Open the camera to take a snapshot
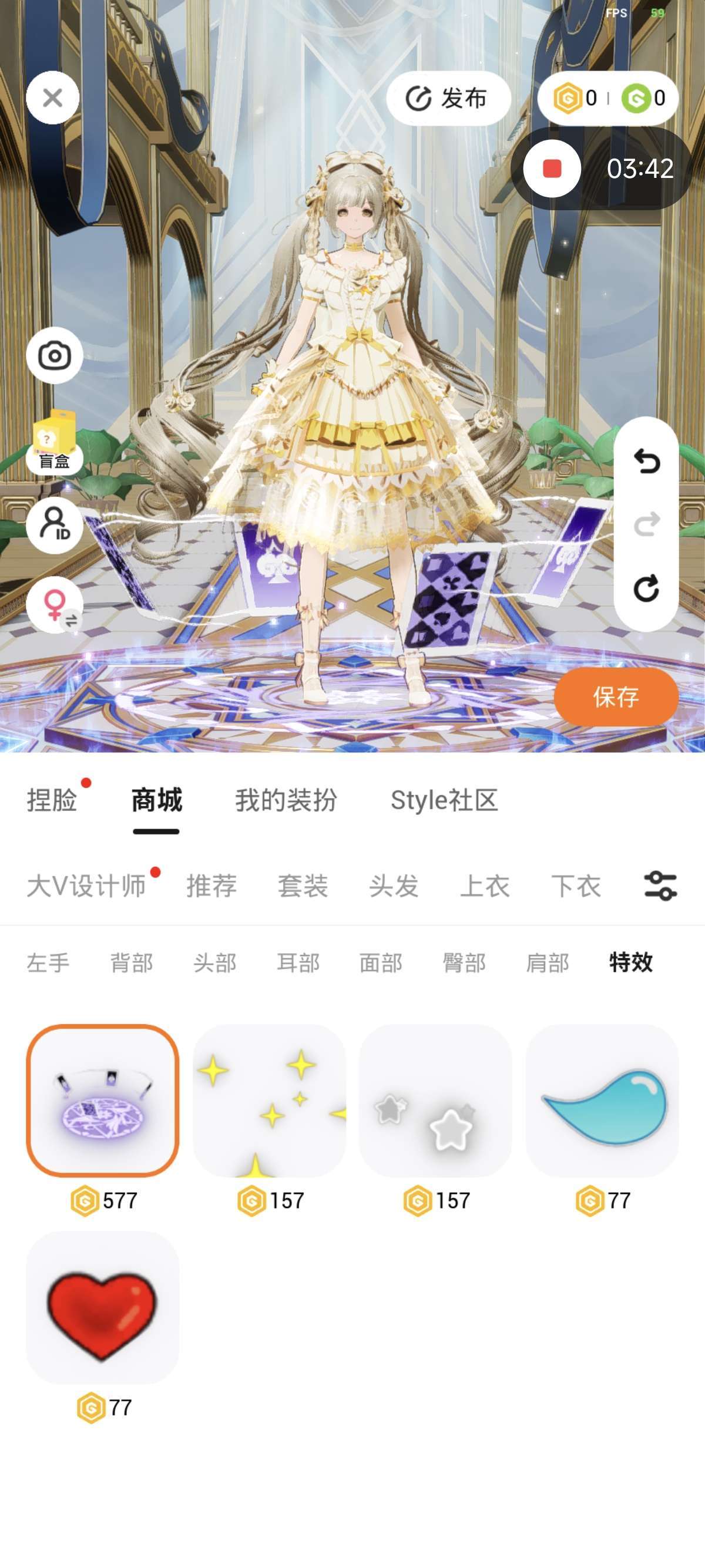Image resolution: width=705 pixels, height=1568 pixels. point(54,356)
